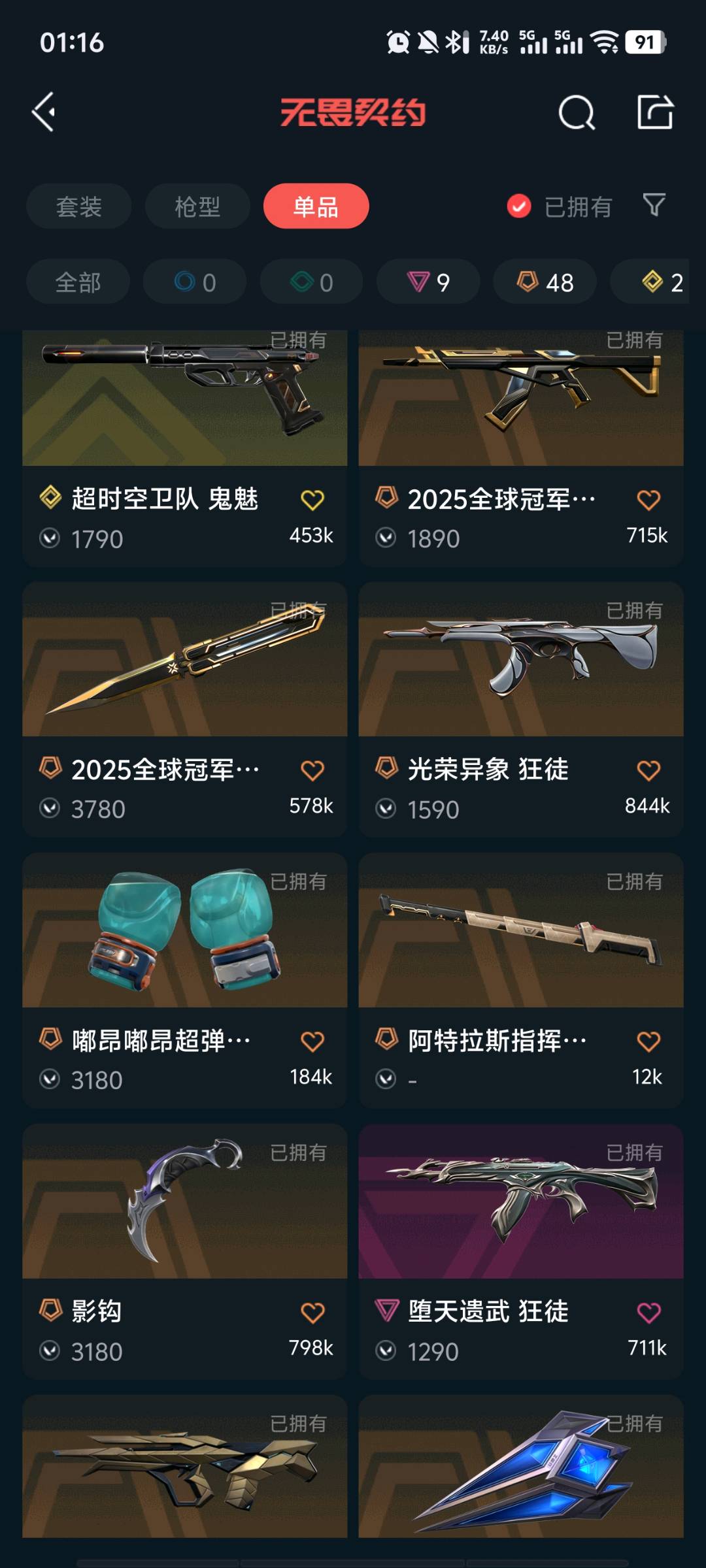Filter by the orange-tier chip showing 48
Screen dimensions: 706x1568
point(545,282)
